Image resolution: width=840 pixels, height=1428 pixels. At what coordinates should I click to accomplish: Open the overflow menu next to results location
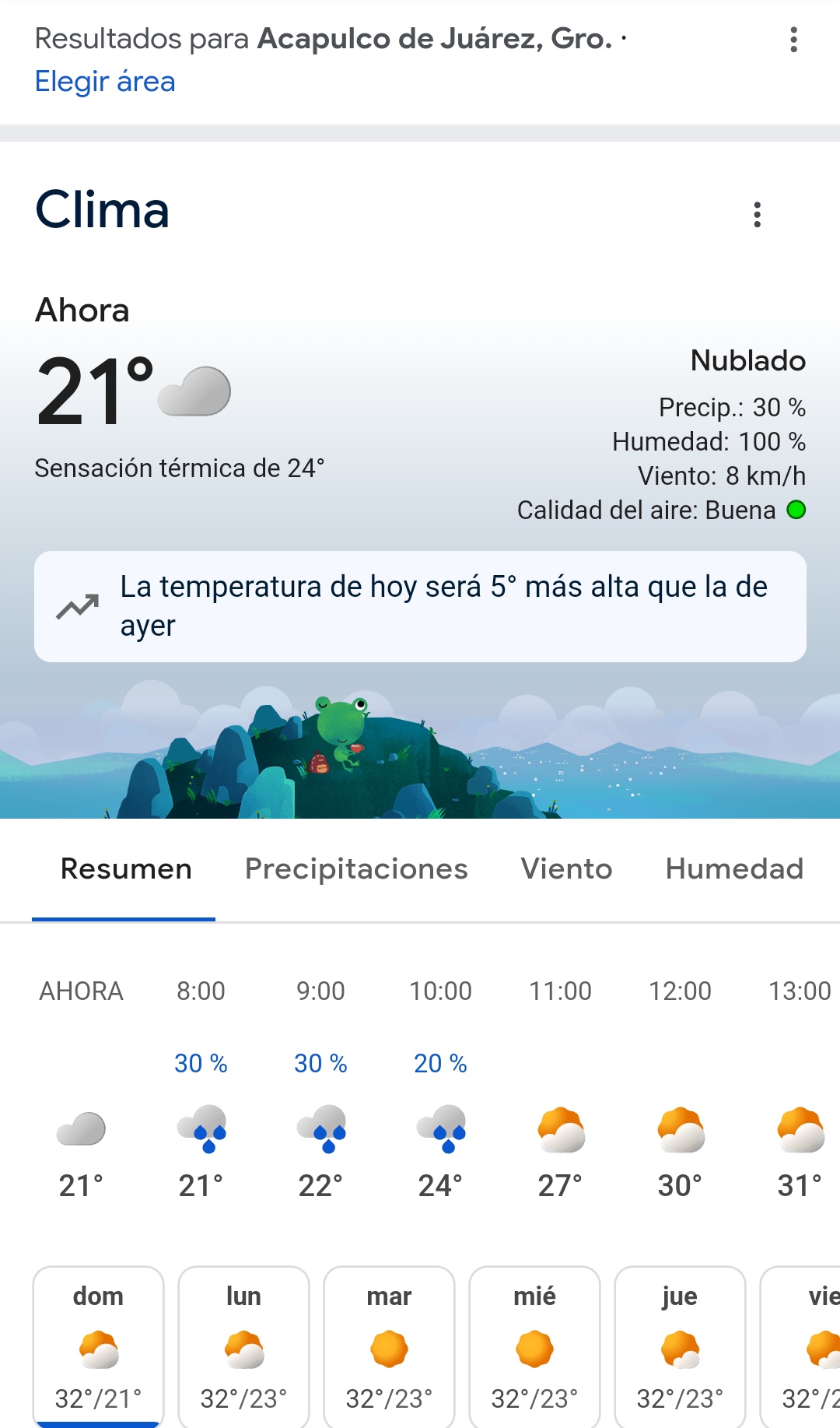(793, 40)
